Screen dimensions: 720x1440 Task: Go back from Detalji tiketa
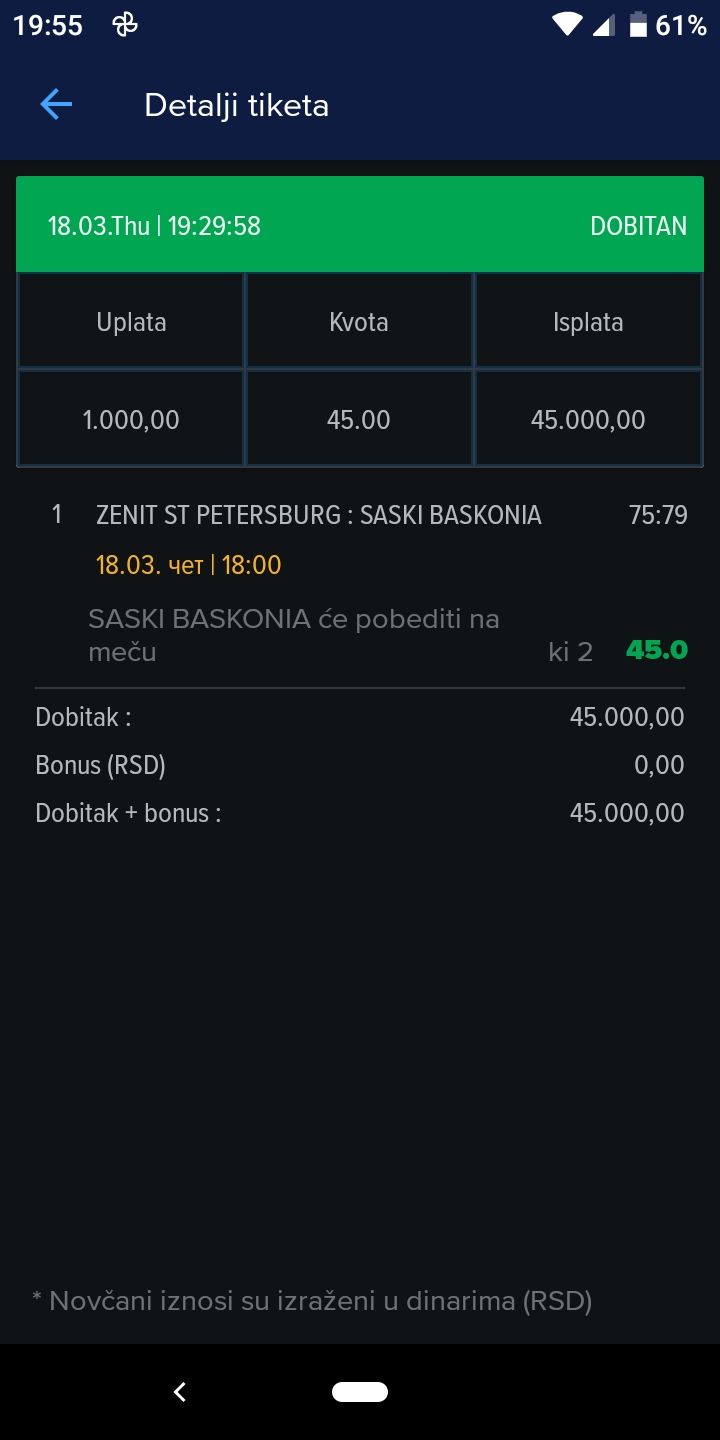pos(56,105)
